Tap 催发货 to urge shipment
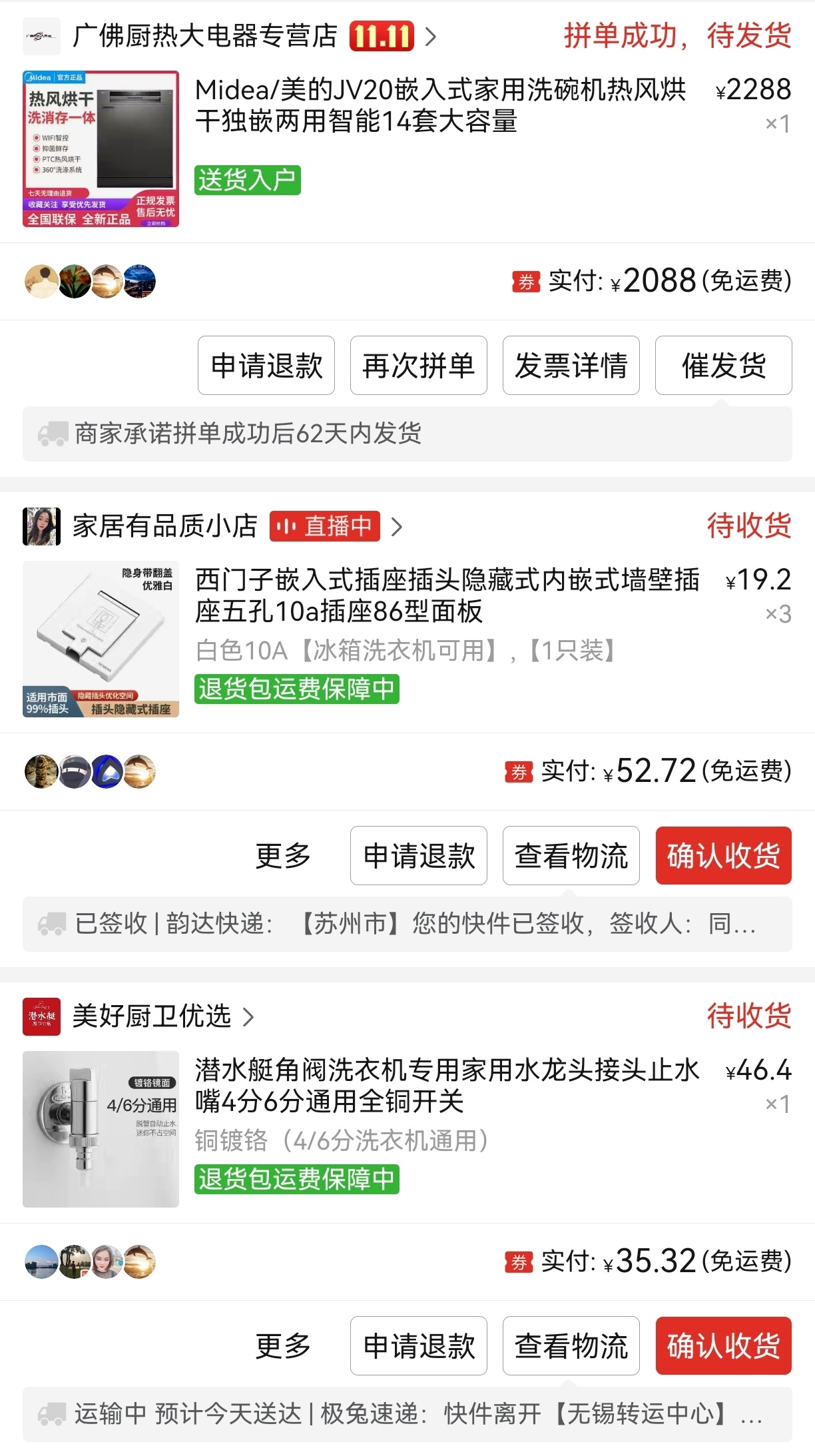 [723, 366]
